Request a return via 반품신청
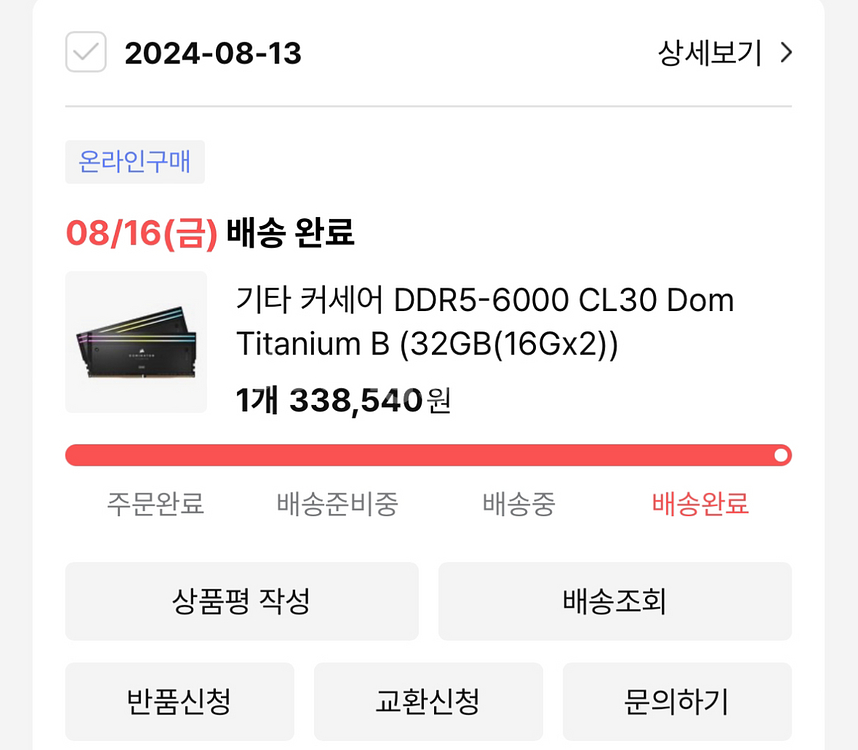Screen dimensions: 858x750 tap(180, 701)
